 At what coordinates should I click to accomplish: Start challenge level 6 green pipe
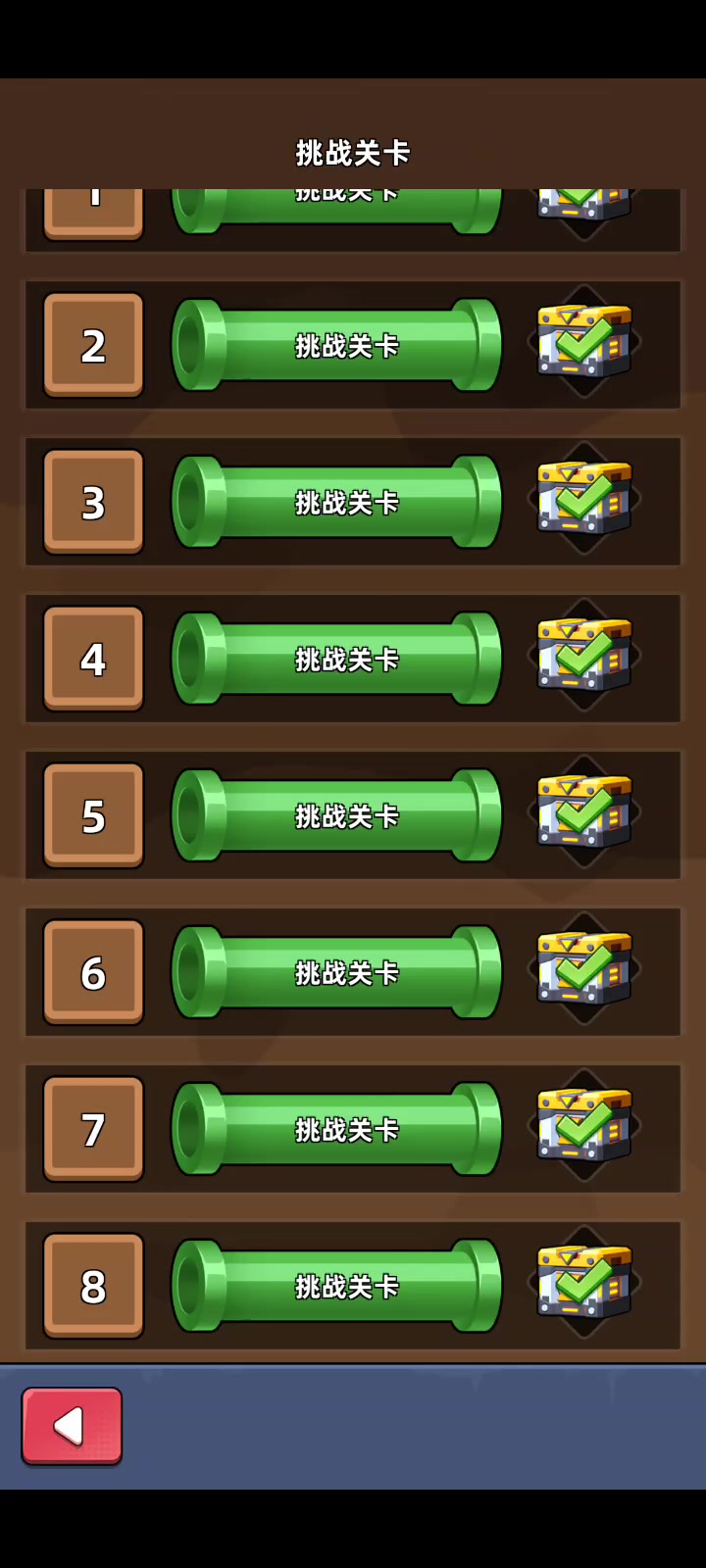pos(337,972)
